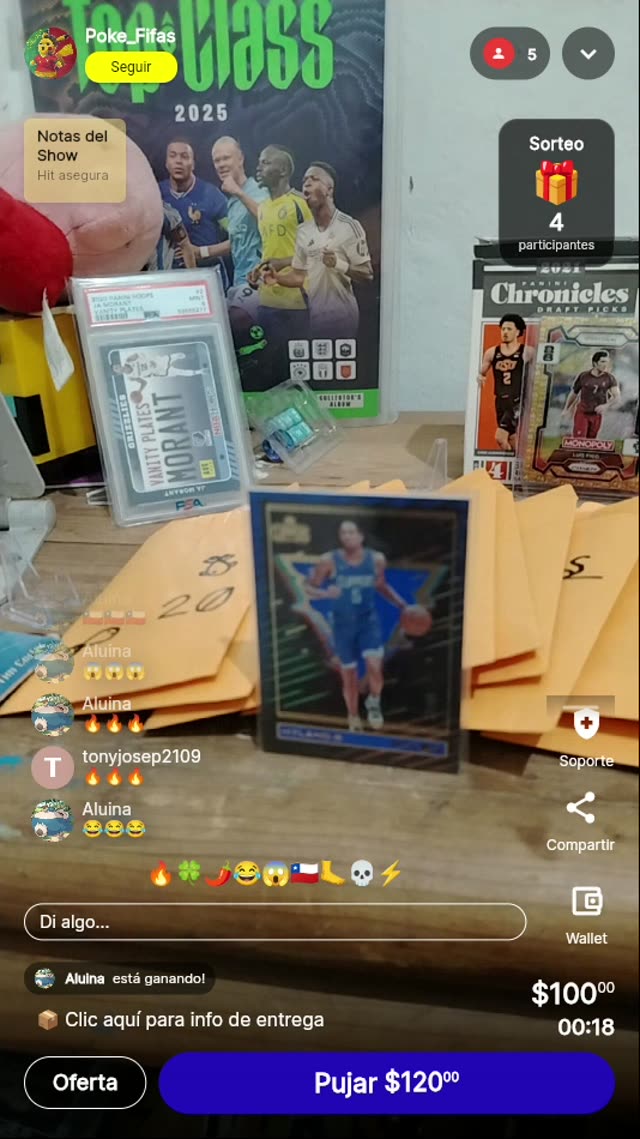The image size is (640, 1139).
Task: Open the viewer count list
Action: click(509, 54)
